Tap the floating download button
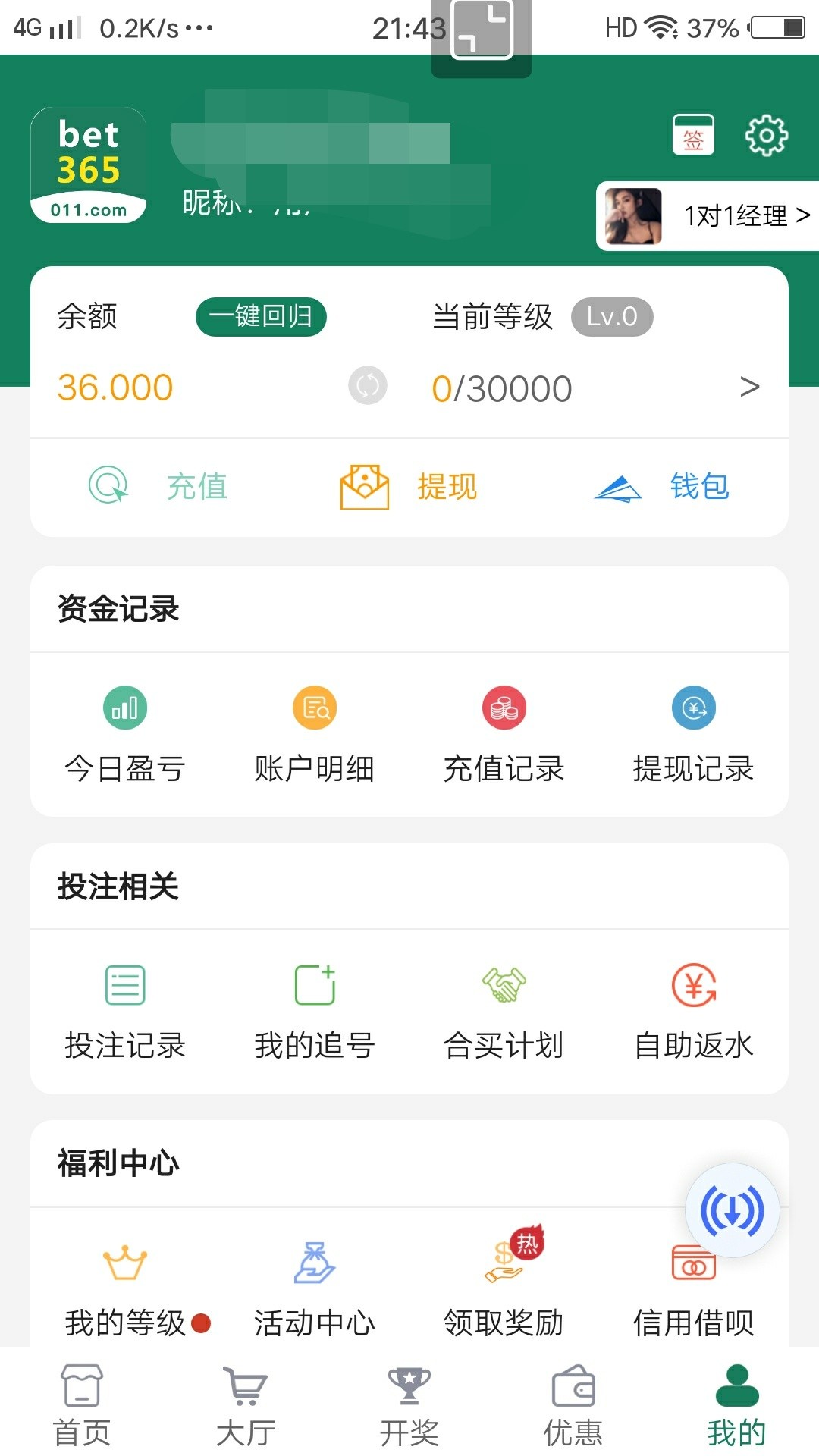The image size is (819, 1456). (732, 1210)
